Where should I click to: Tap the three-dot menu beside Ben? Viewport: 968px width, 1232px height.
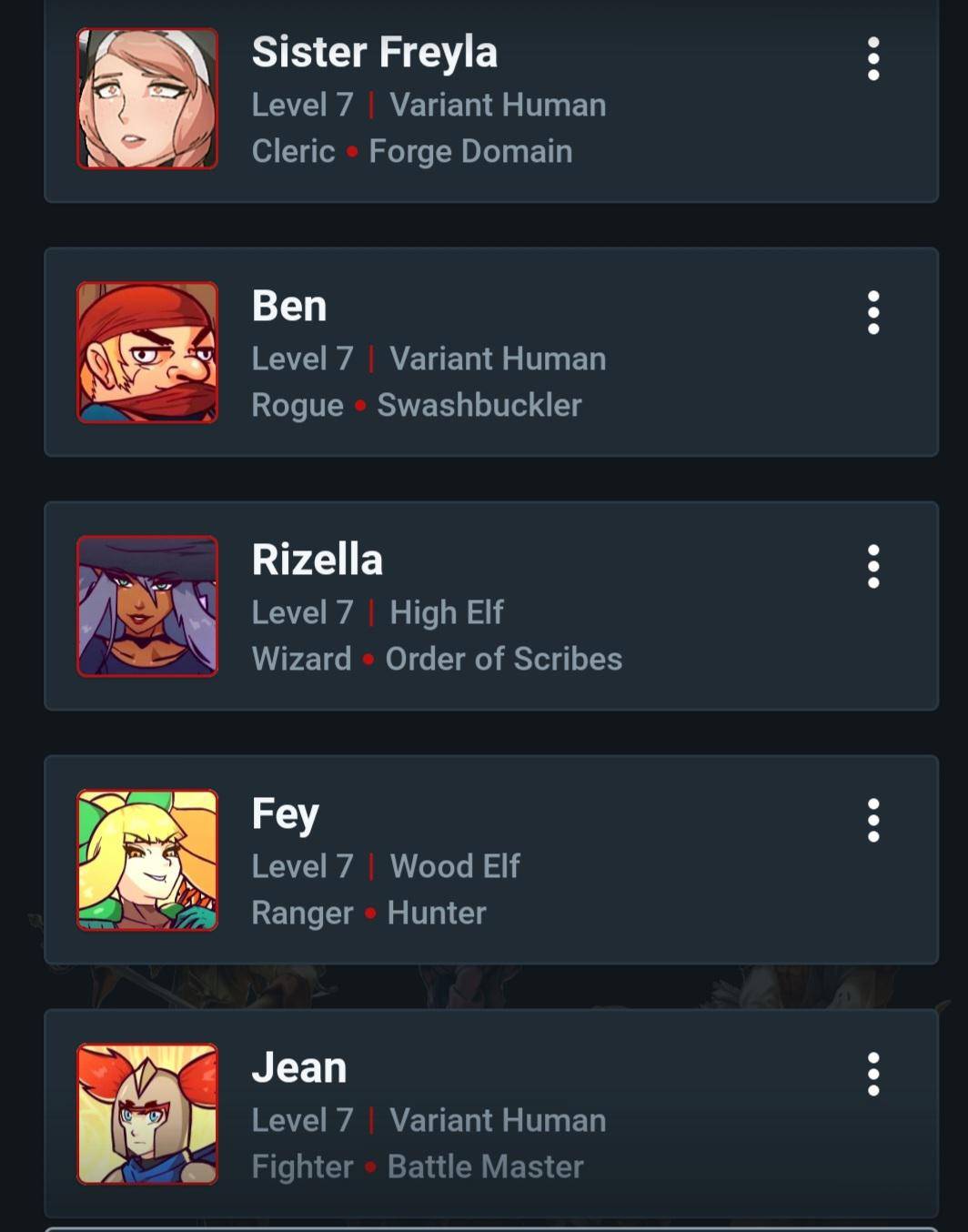tap(873, 313)
